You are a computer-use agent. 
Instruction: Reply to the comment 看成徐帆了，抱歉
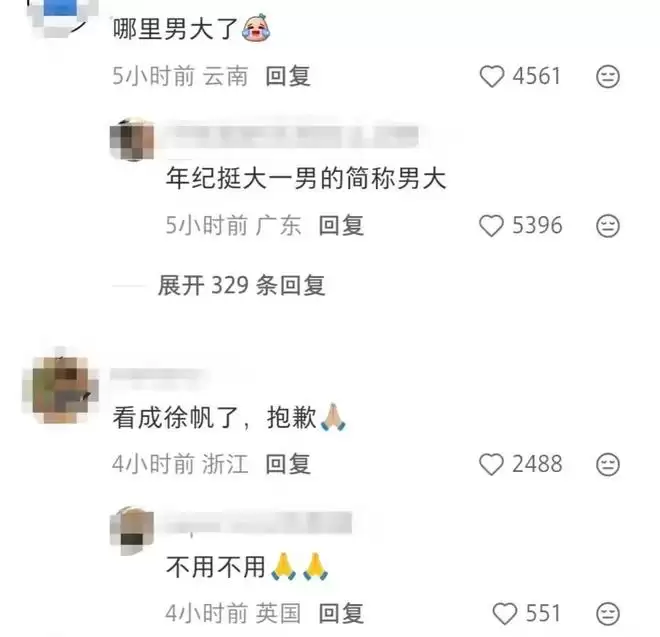tap(287, 464)
